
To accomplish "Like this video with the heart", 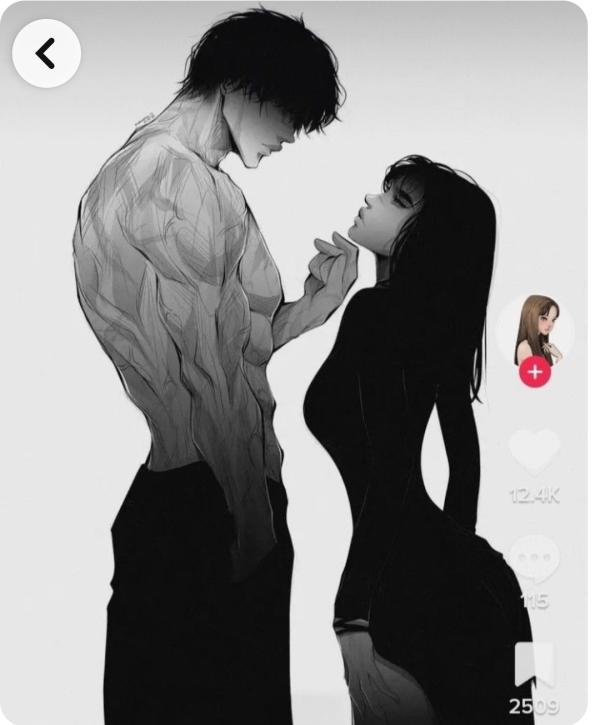I will (535, 451).
